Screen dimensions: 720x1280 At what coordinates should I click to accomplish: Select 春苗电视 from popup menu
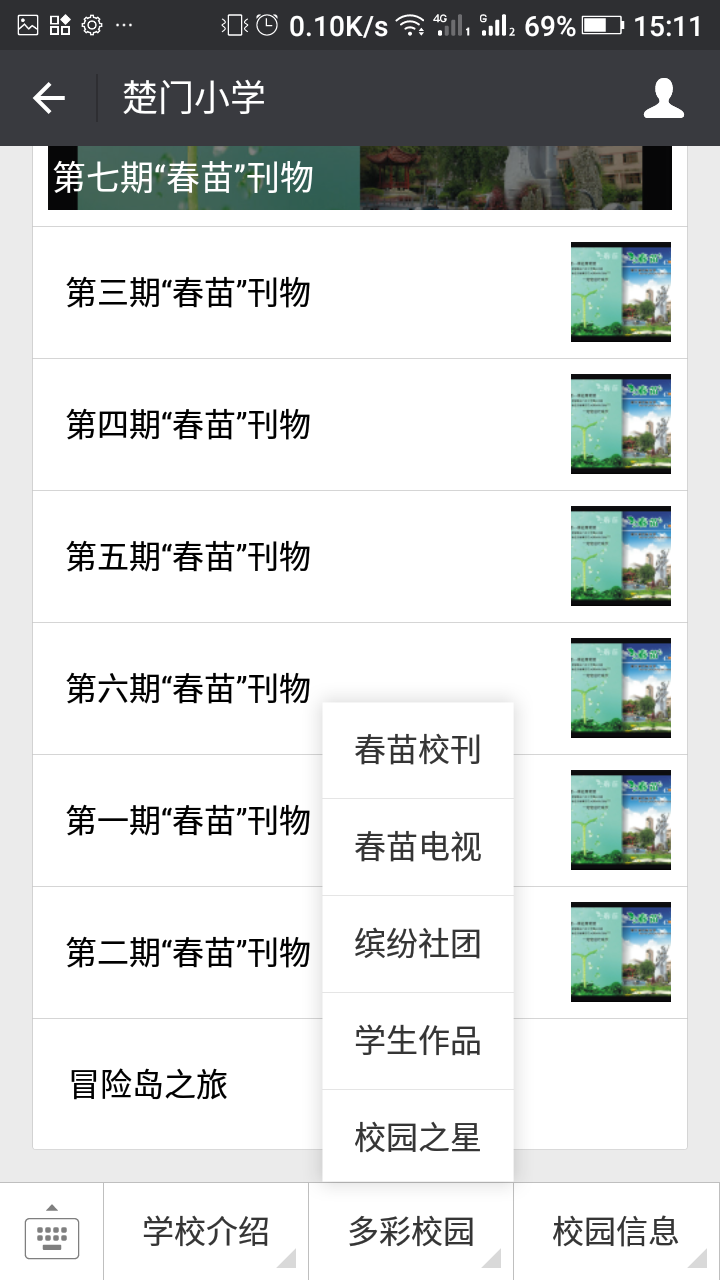pos(418,847)
